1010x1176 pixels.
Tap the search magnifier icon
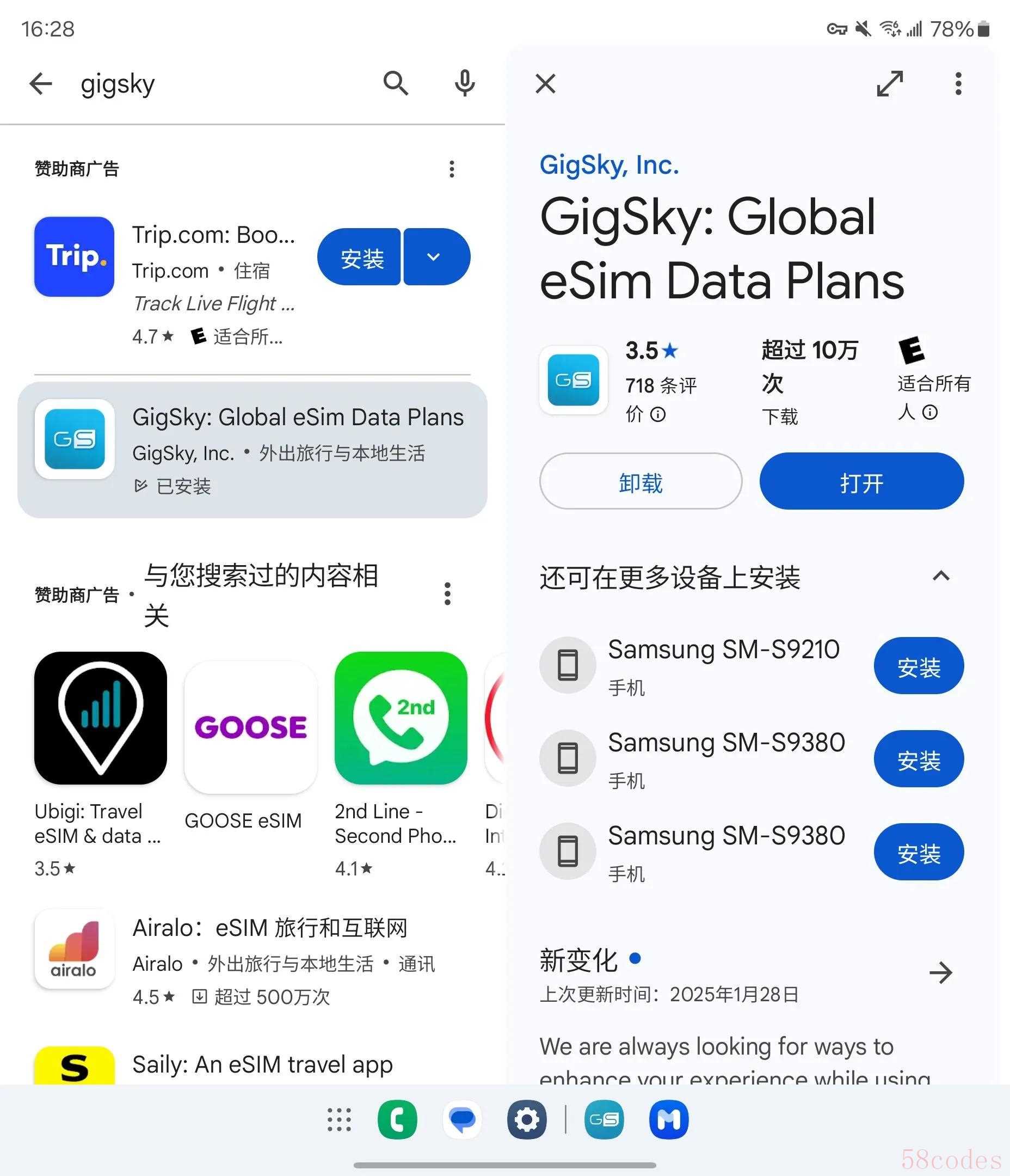[396, 84]
